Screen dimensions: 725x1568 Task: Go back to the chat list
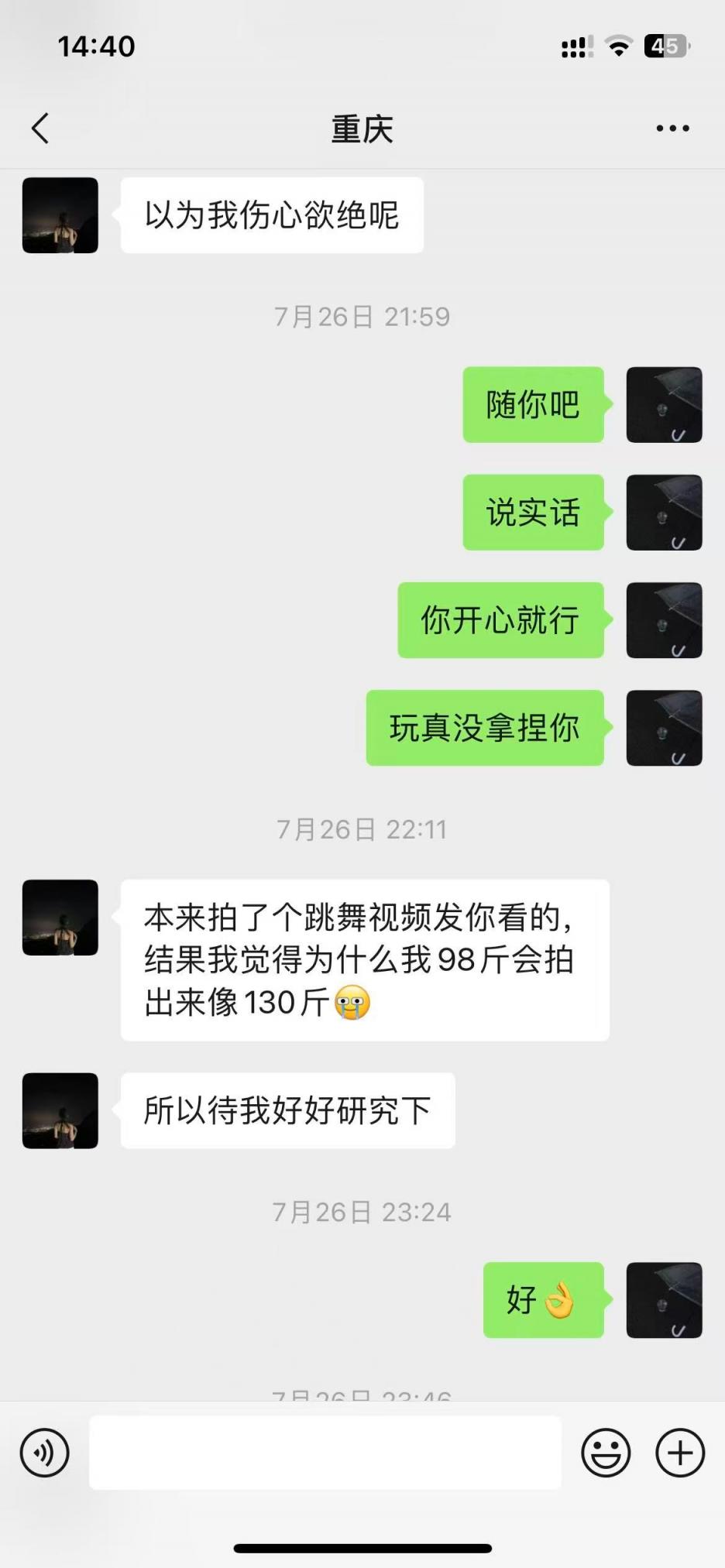40,129
